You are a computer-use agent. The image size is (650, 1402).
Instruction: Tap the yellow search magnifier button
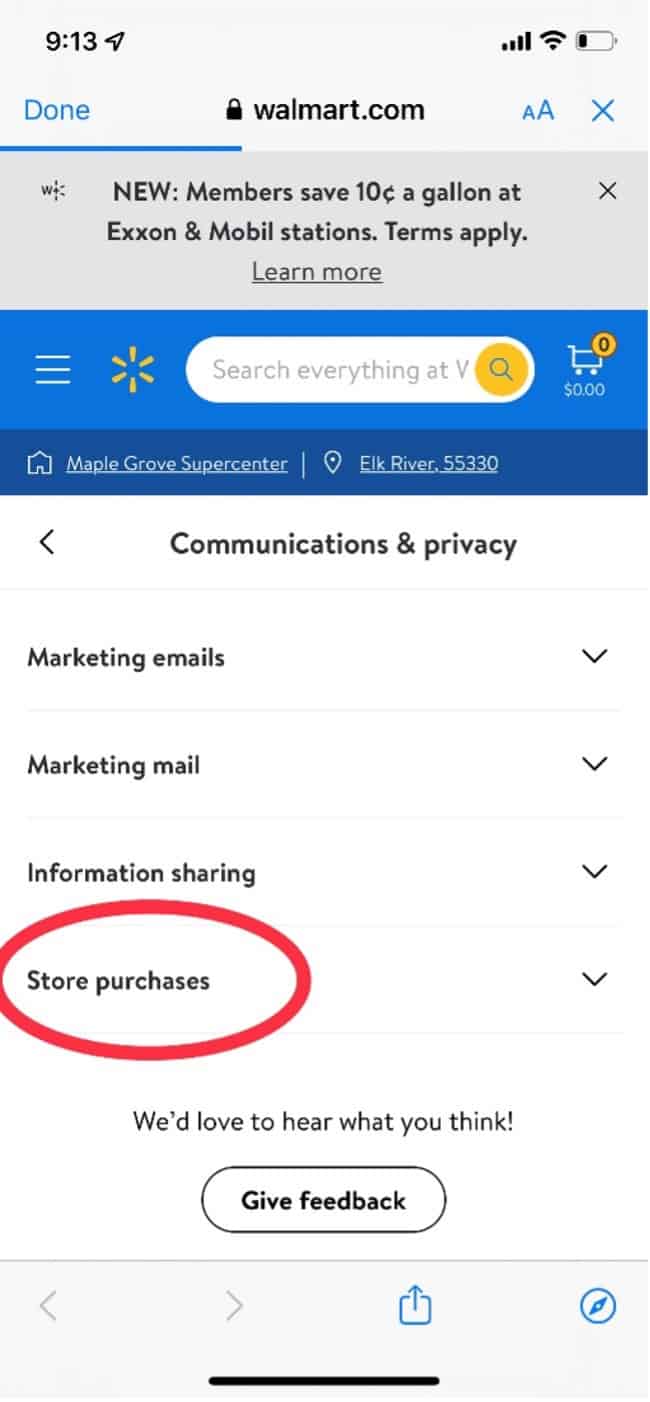502,370
